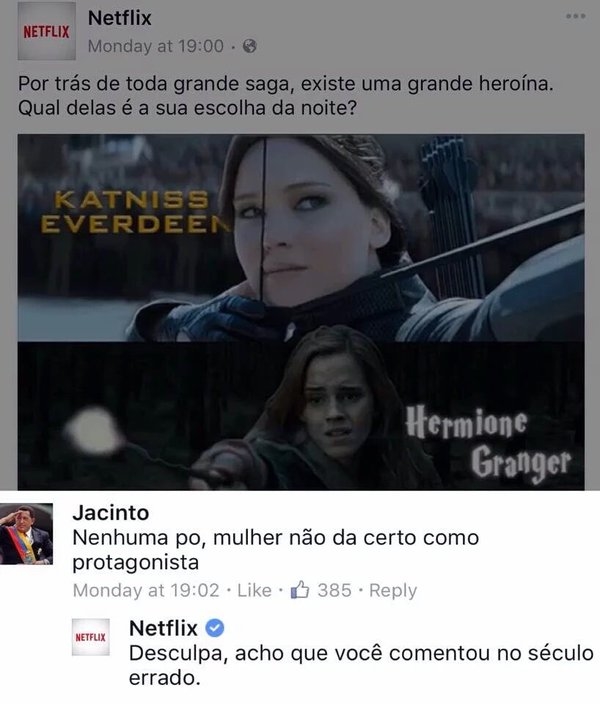Image resolution: width=600 pixels, height=704 pixels.
Task: Tap the Netflix profile picture on the post
Action: (x=47, y=32)
